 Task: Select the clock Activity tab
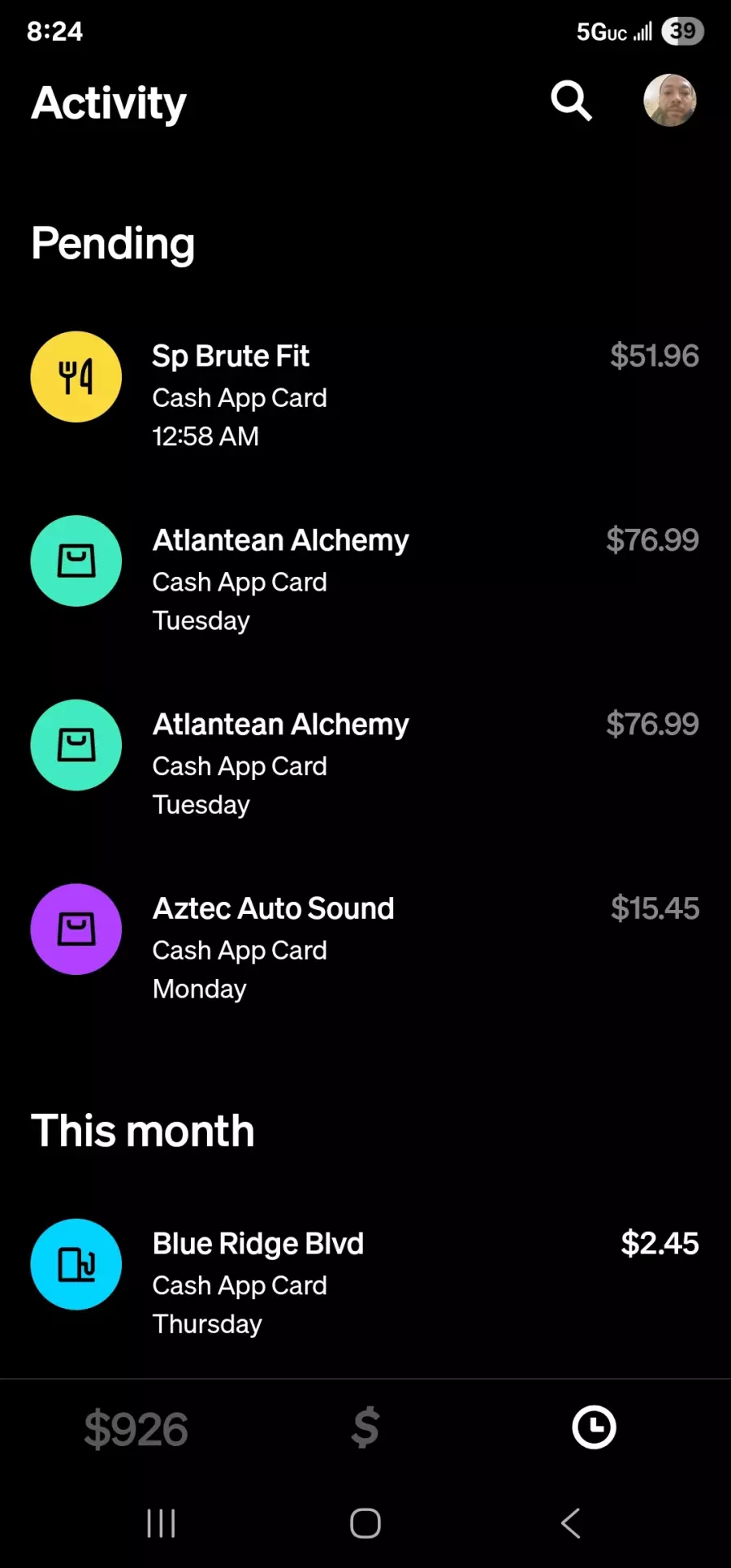point(594,1427)
